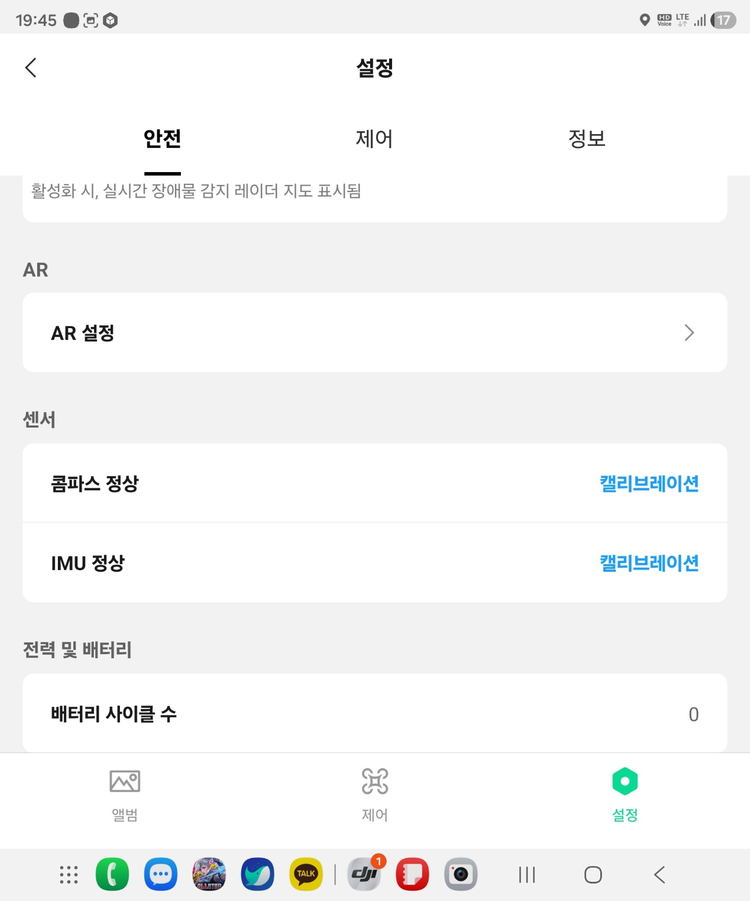Open the DJI app icon in dock
750x901 pixels.
click(x=363, y=874)
